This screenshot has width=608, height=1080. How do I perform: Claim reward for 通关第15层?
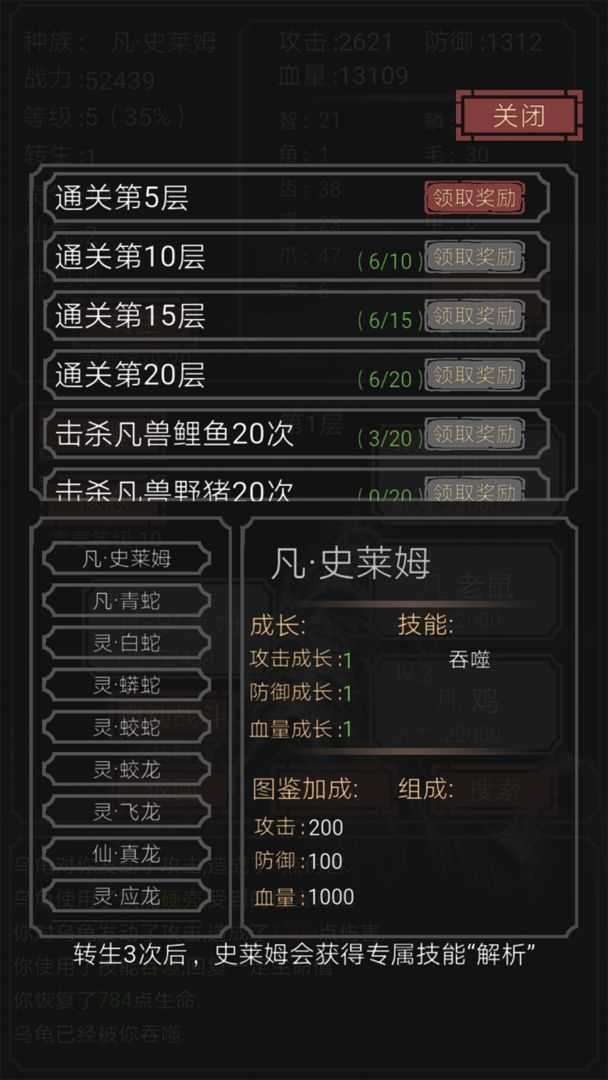click(x=474, y=317)
